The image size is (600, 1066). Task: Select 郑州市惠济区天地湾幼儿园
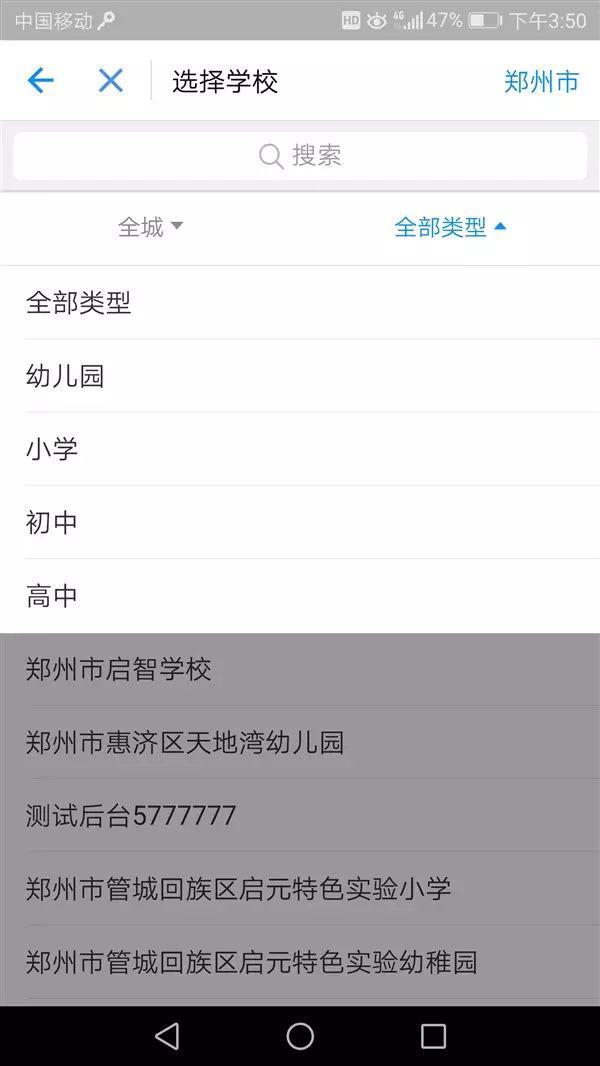300,742
